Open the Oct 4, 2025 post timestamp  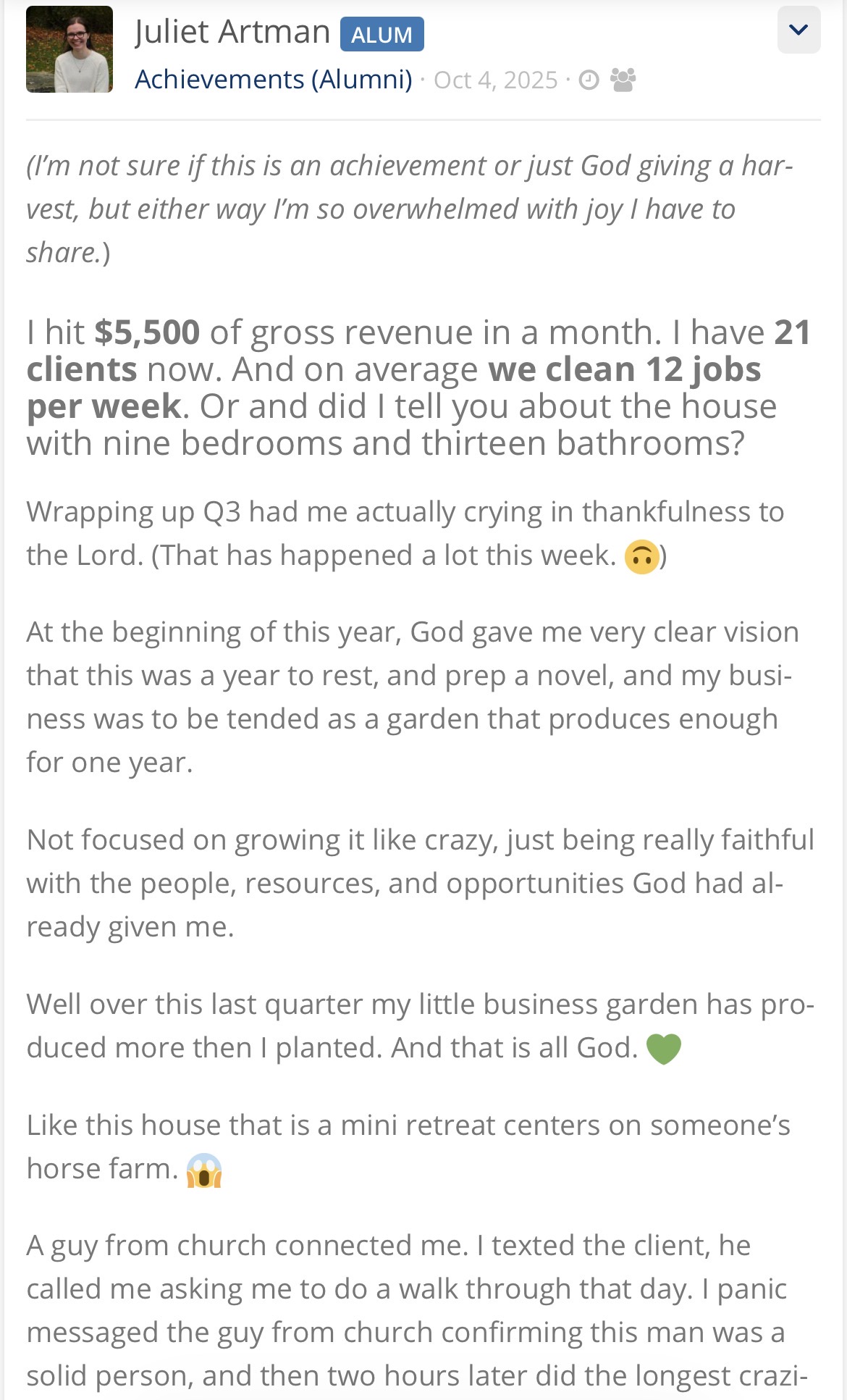click(x=496, y=80)
